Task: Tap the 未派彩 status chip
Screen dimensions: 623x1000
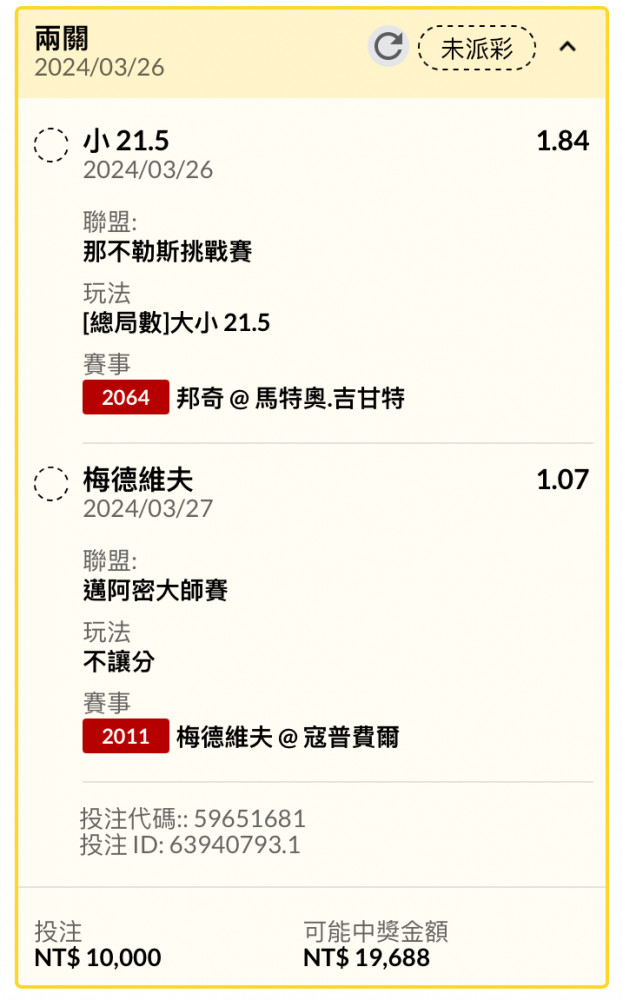Action: click(477, 48)
